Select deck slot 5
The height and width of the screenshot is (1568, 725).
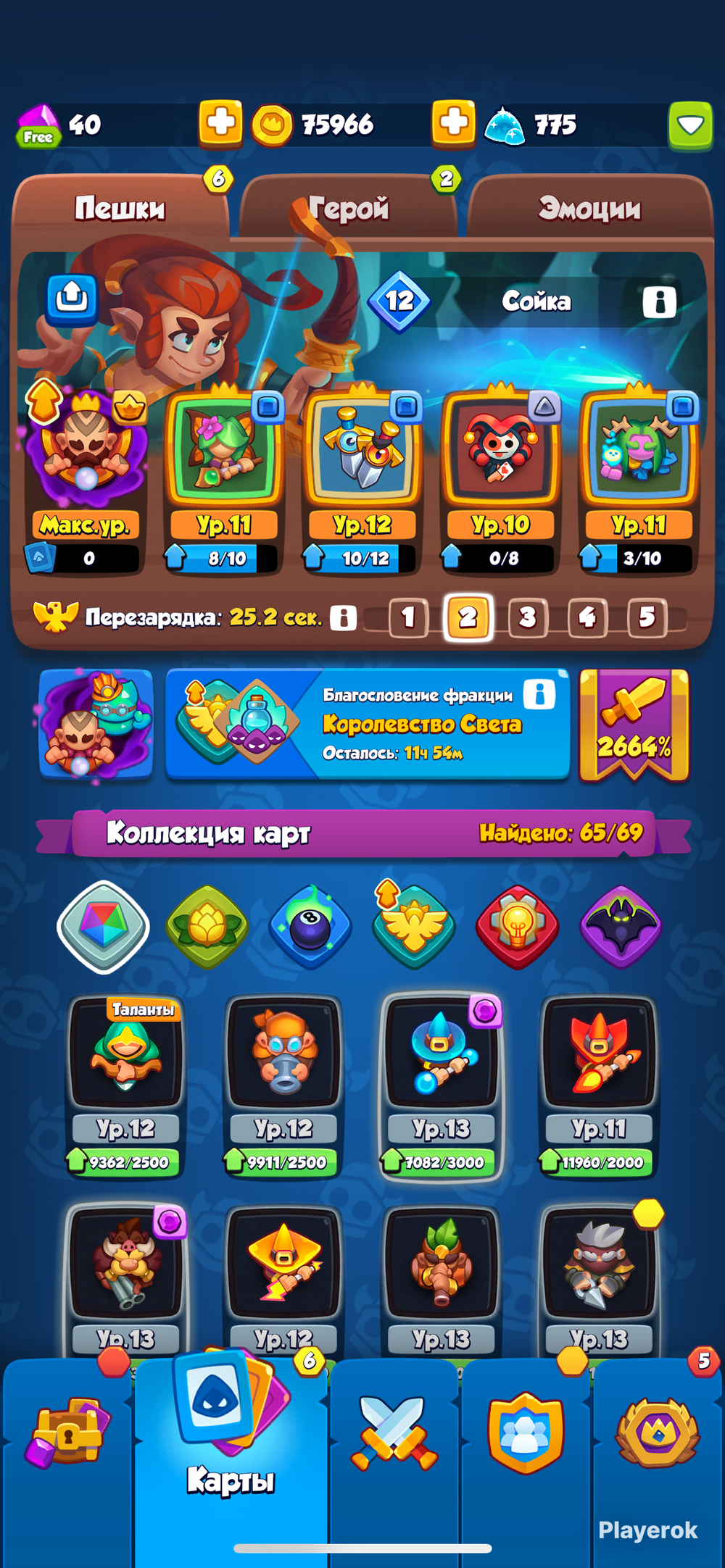646,617
